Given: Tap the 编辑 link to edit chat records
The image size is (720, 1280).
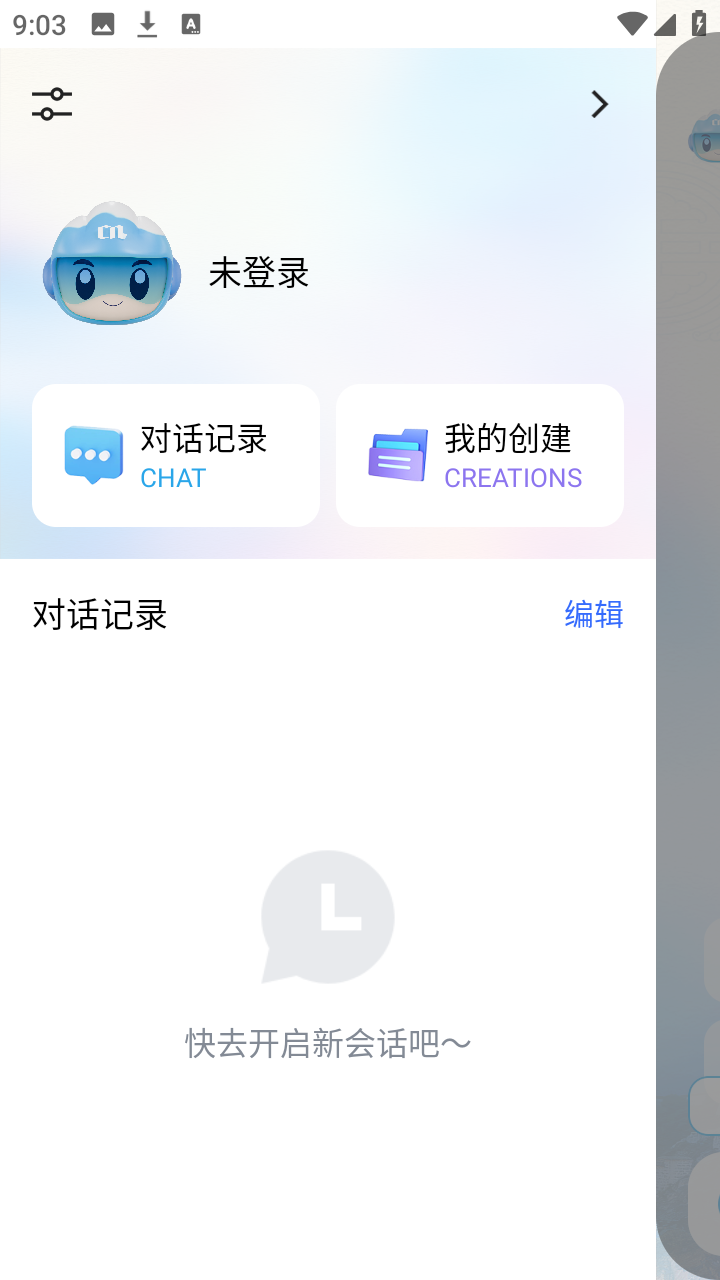Looking at the screenshot, I should [594, 615].
